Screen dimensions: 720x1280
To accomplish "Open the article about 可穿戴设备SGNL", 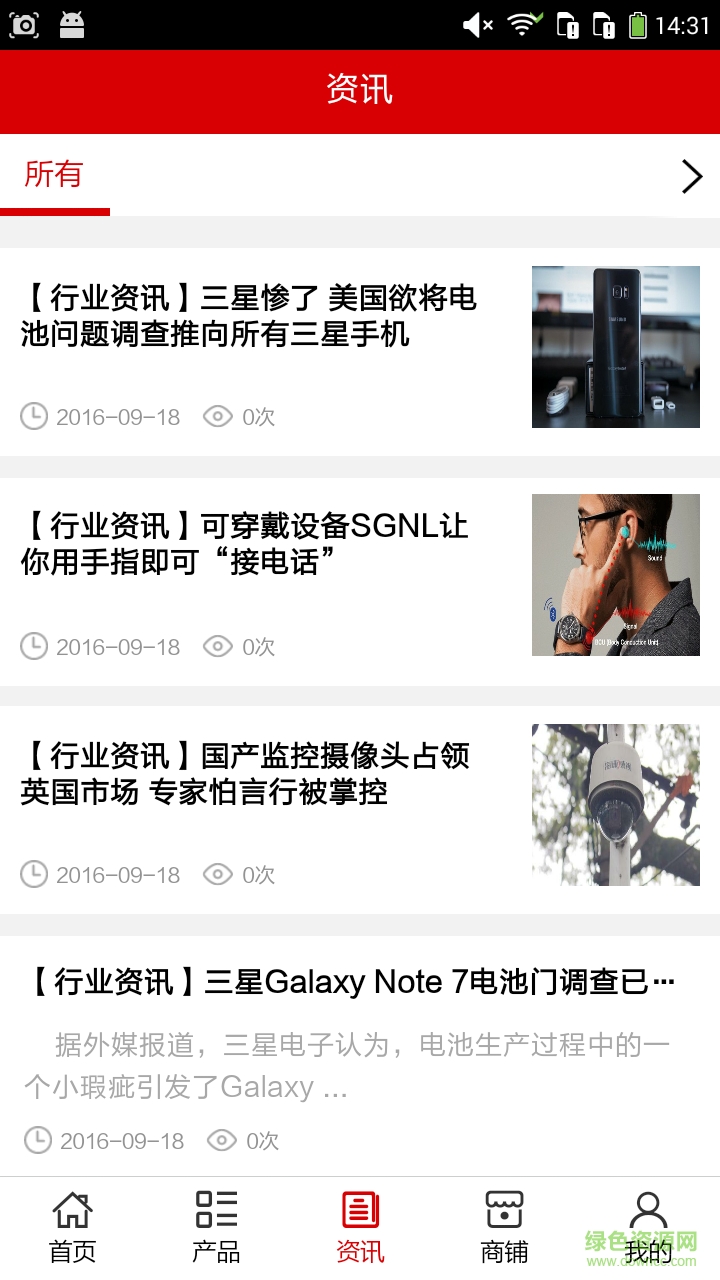I will click(x=245, y=544).
